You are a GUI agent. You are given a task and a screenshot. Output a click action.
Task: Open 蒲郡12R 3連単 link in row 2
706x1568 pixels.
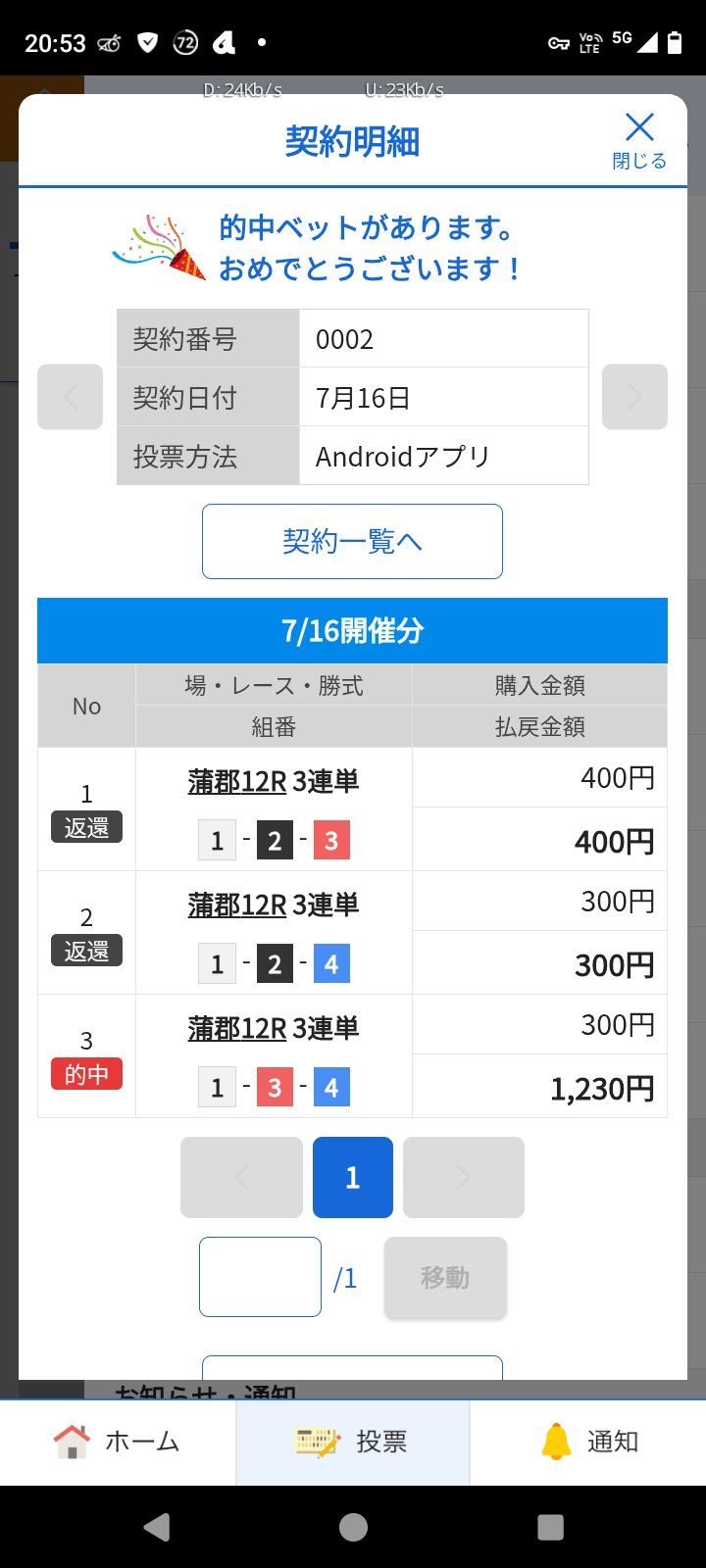(x=274, y=905)
